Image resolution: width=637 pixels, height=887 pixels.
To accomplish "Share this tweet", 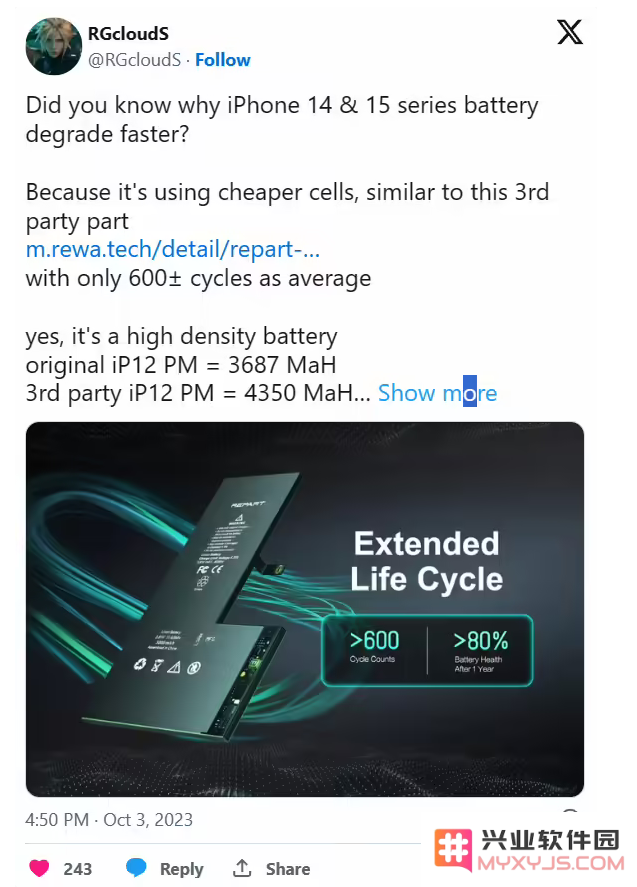I will (272, 868).
